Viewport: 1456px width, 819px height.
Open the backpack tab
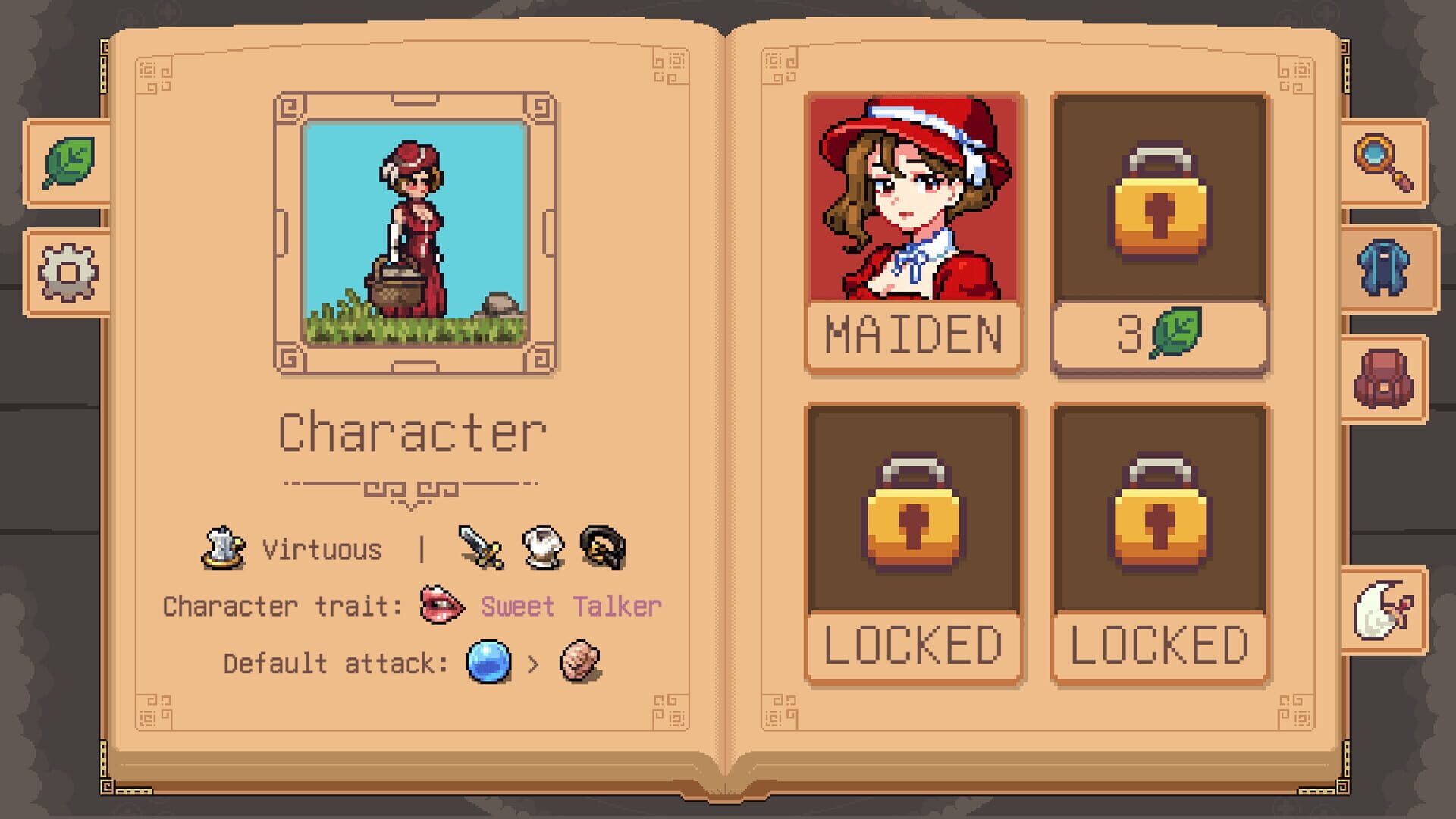pos(1383,379)
